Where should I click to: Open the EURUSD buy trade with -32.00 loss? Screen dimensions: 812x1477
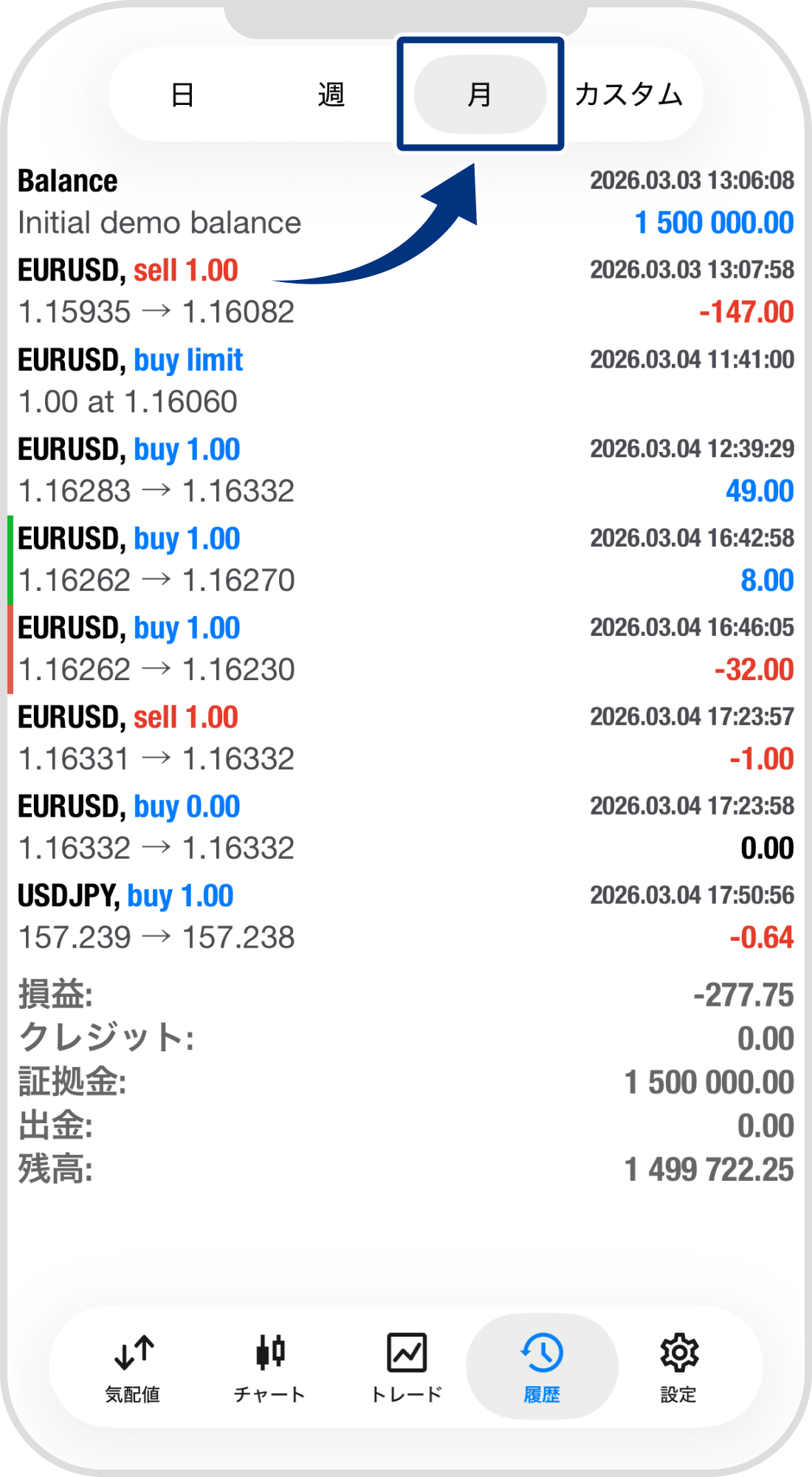click(x=406, y=648)
